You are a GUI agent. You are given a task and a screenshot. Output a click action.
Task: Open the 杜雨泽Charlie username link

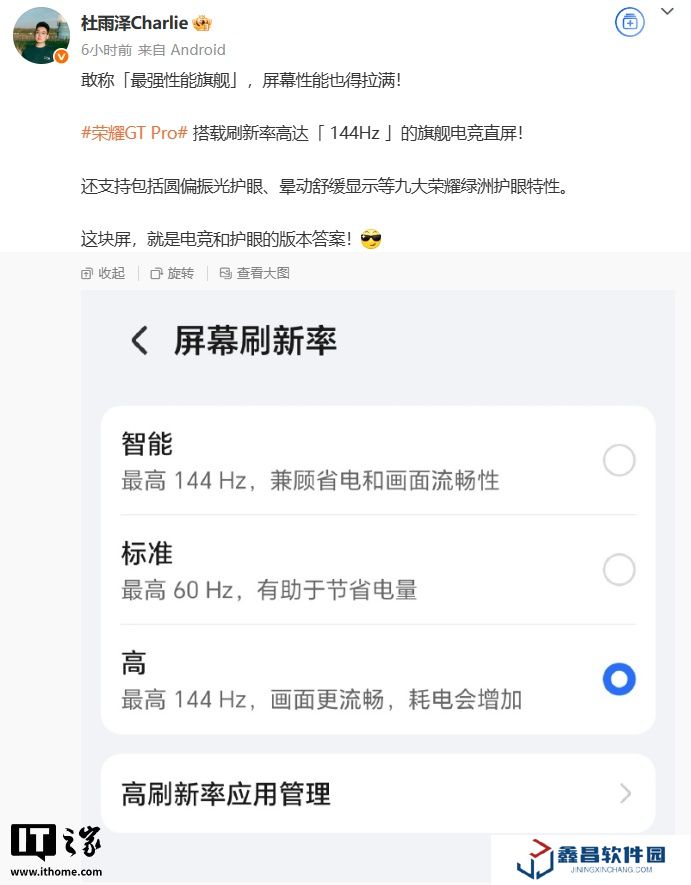pos(135,23)
